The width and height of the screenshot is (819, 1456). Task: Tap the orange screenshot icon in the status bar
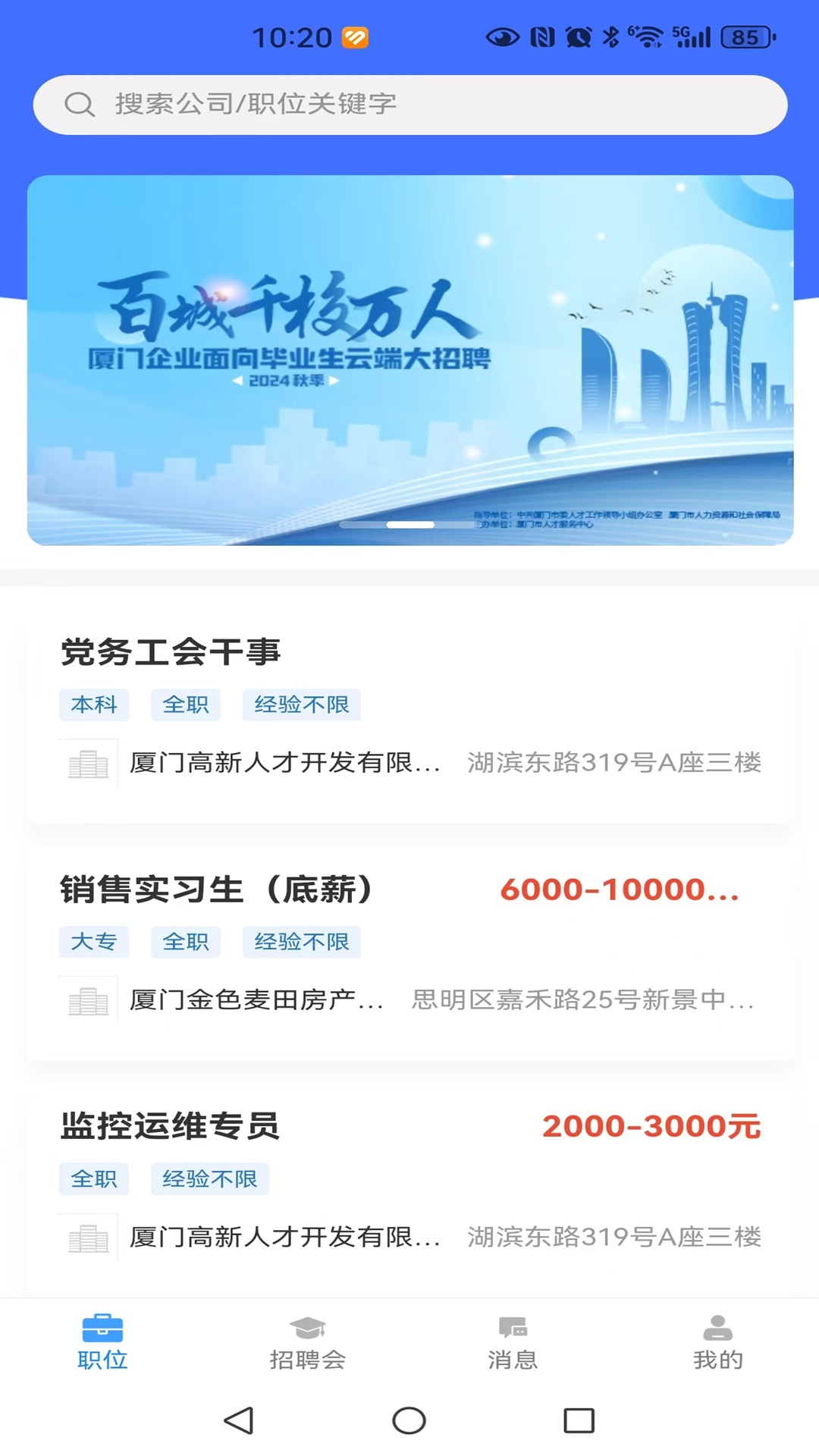353,36
